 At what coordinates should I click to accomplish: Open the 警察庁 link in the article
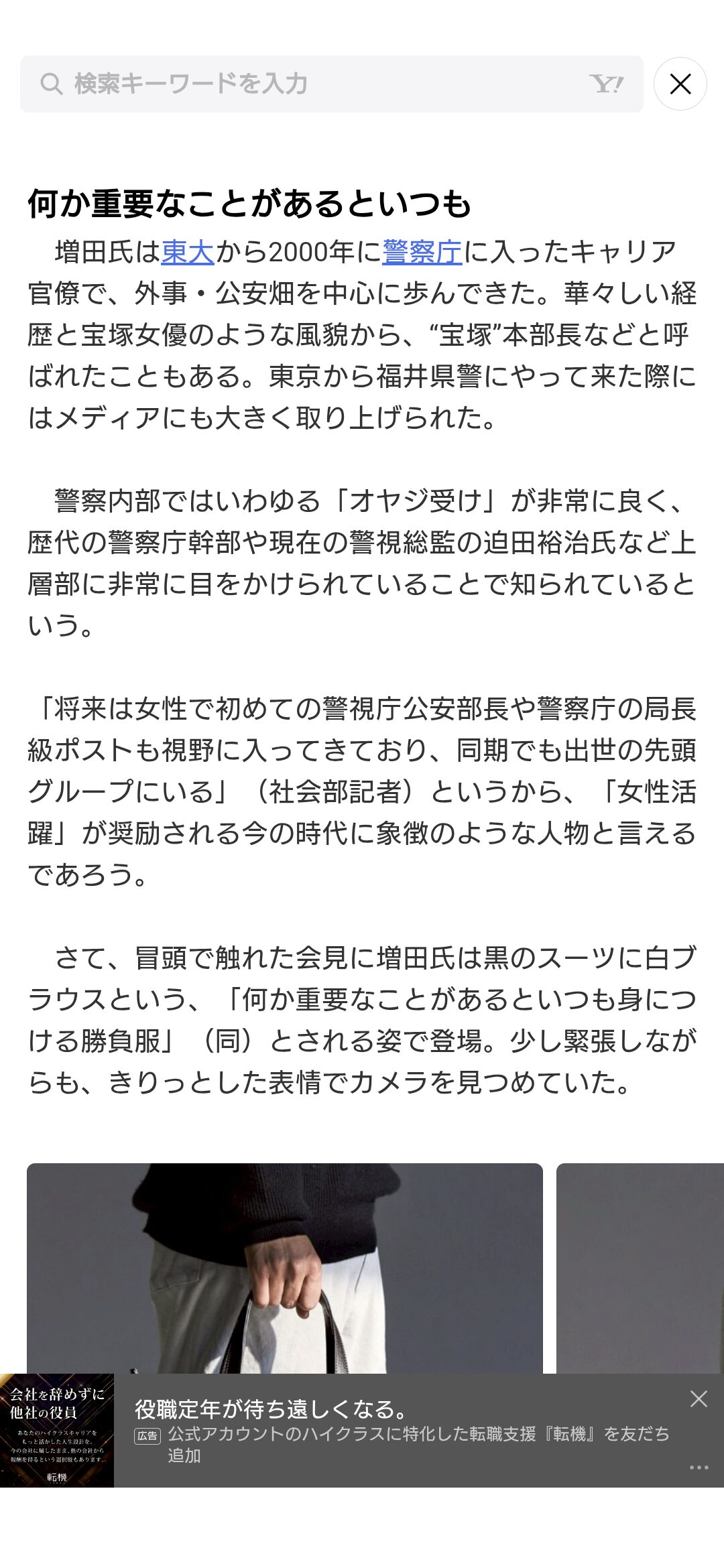tap(422, 252)
